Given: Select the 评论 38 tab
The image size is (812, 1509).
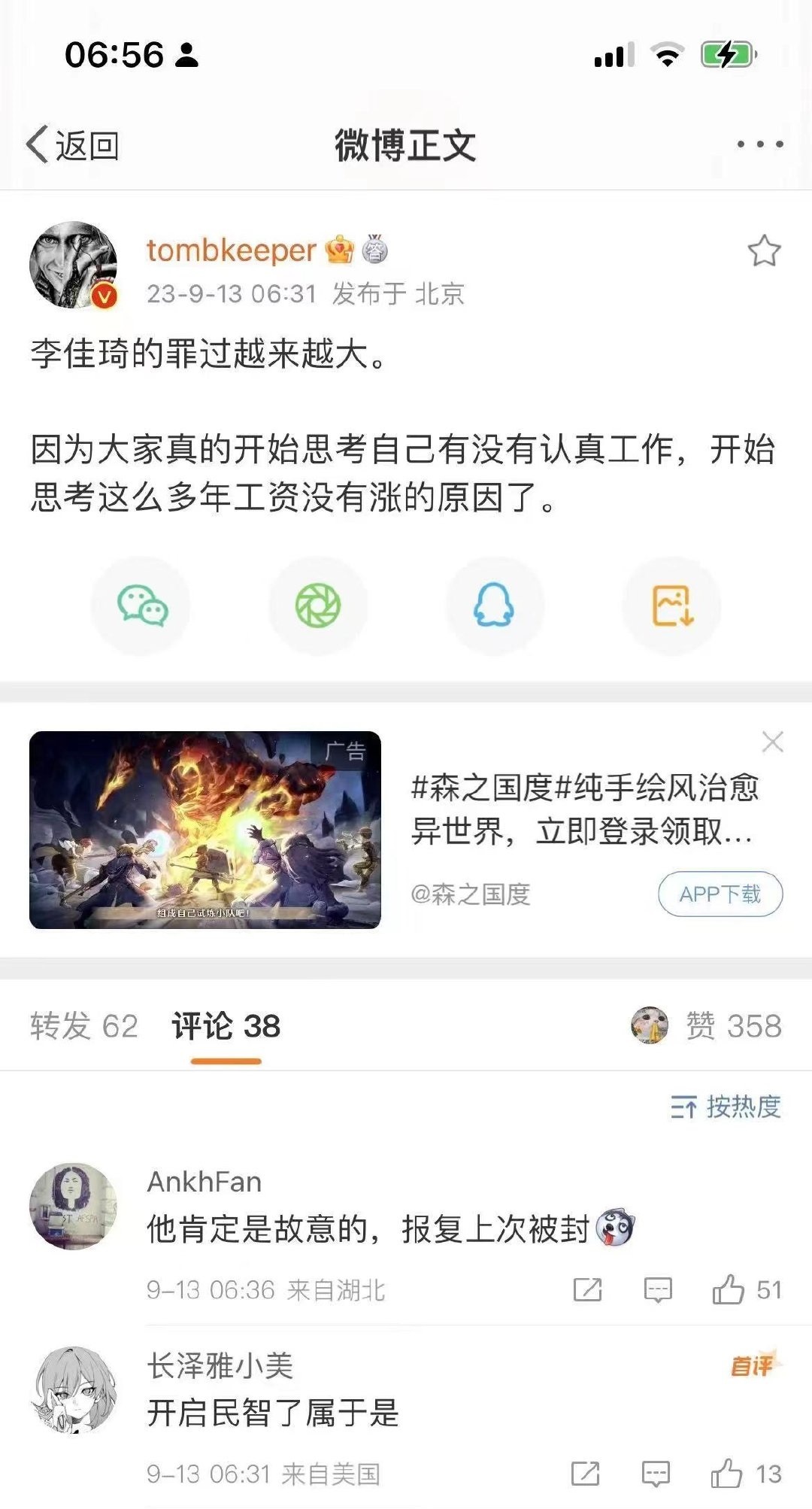Looking at the screenshot, I should pyautogui.click(x=226, y=1026).
